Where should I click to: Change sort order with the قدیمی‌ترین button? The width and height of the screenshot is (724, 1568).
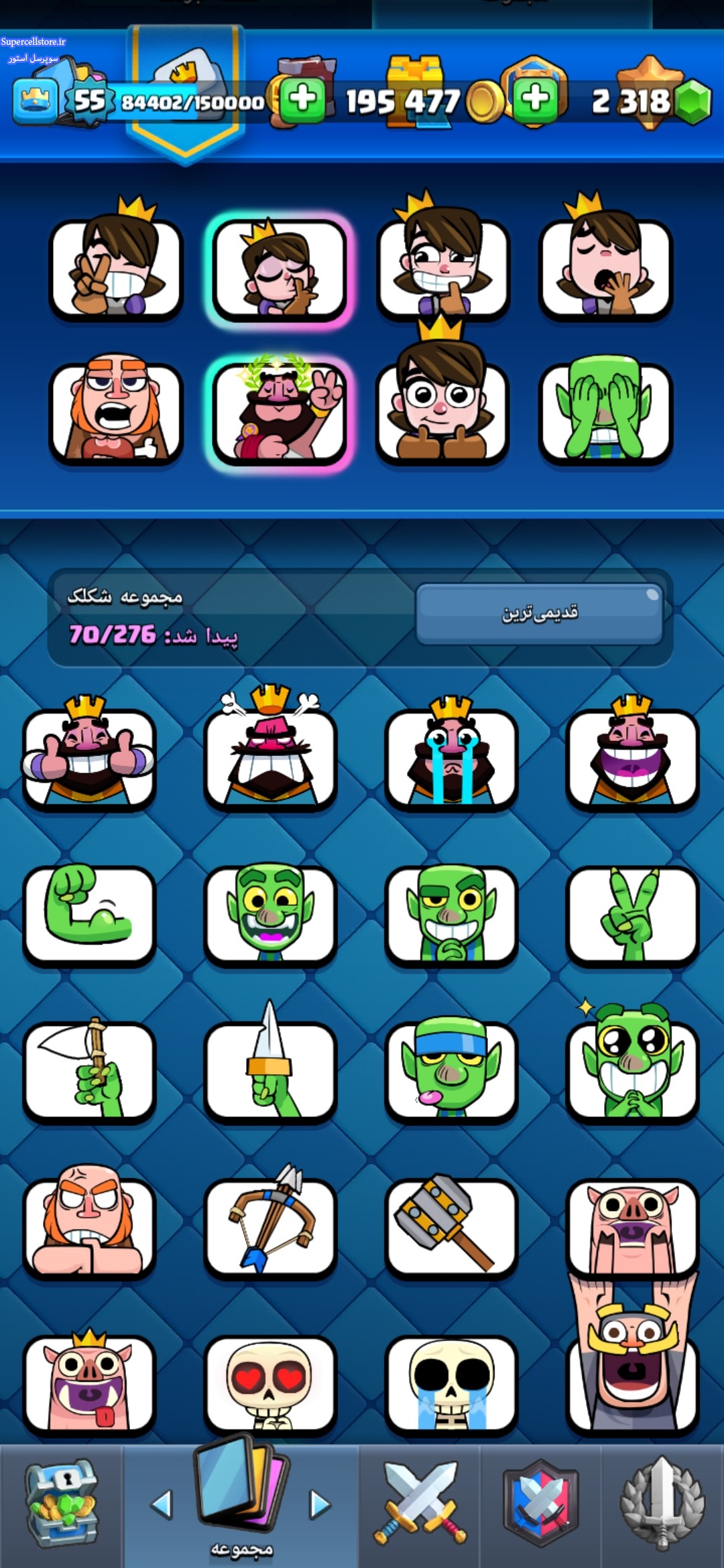(x=539, y=613)
